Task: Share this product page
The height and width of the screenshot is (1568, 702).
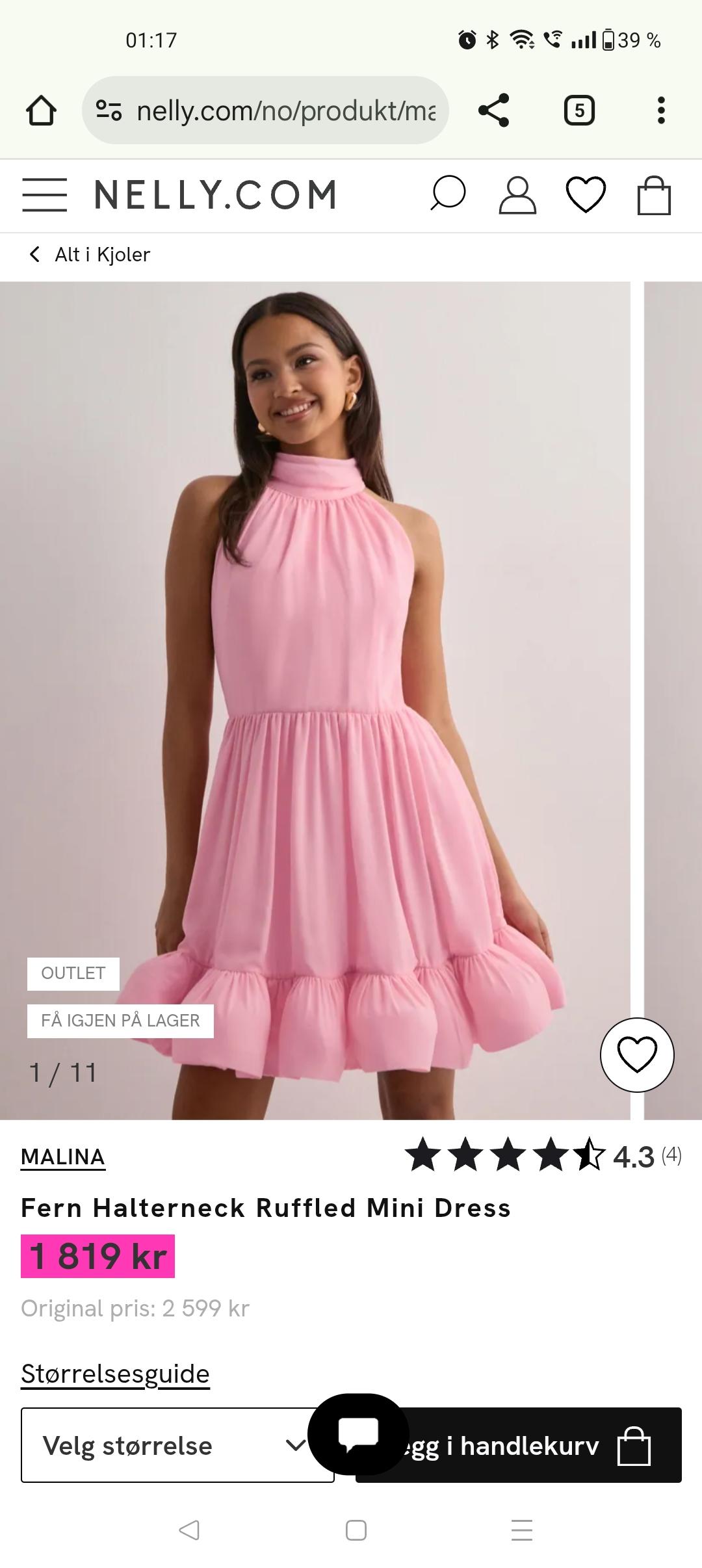Action: pyautogui.click(x=493, y=111)
